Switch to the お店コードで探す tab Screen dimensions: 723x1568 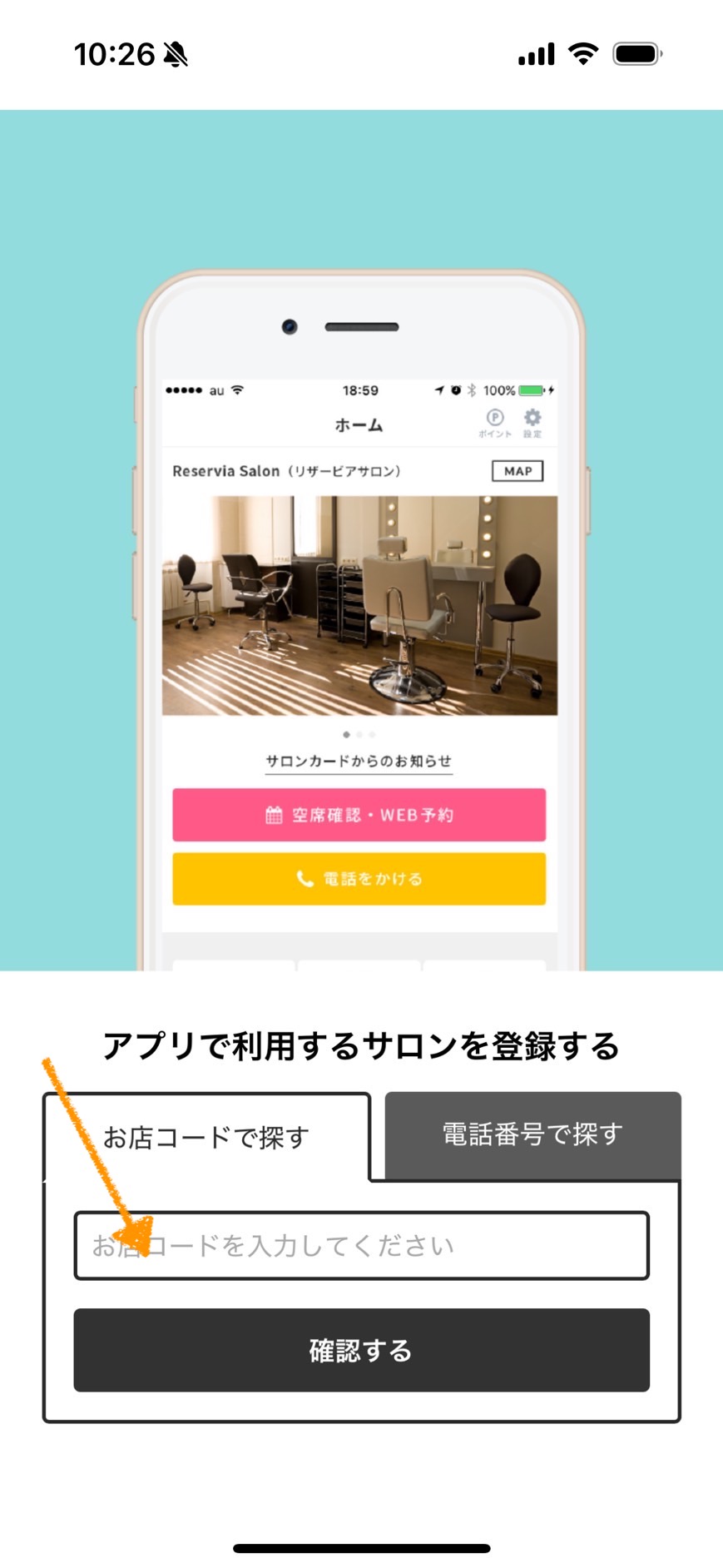[x=206, y=1137]
